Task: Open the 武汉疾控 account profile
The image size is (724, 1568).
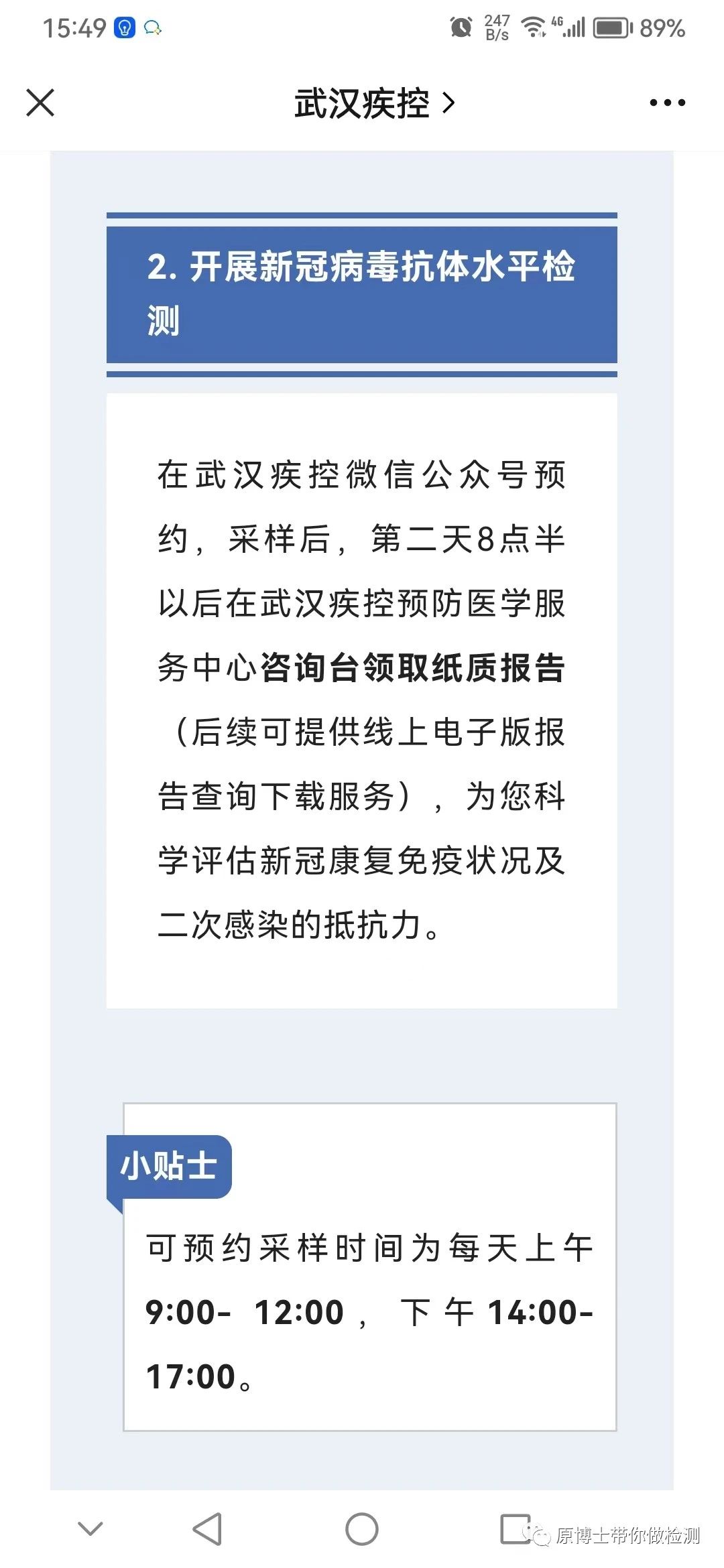Action: pos(374,104)
